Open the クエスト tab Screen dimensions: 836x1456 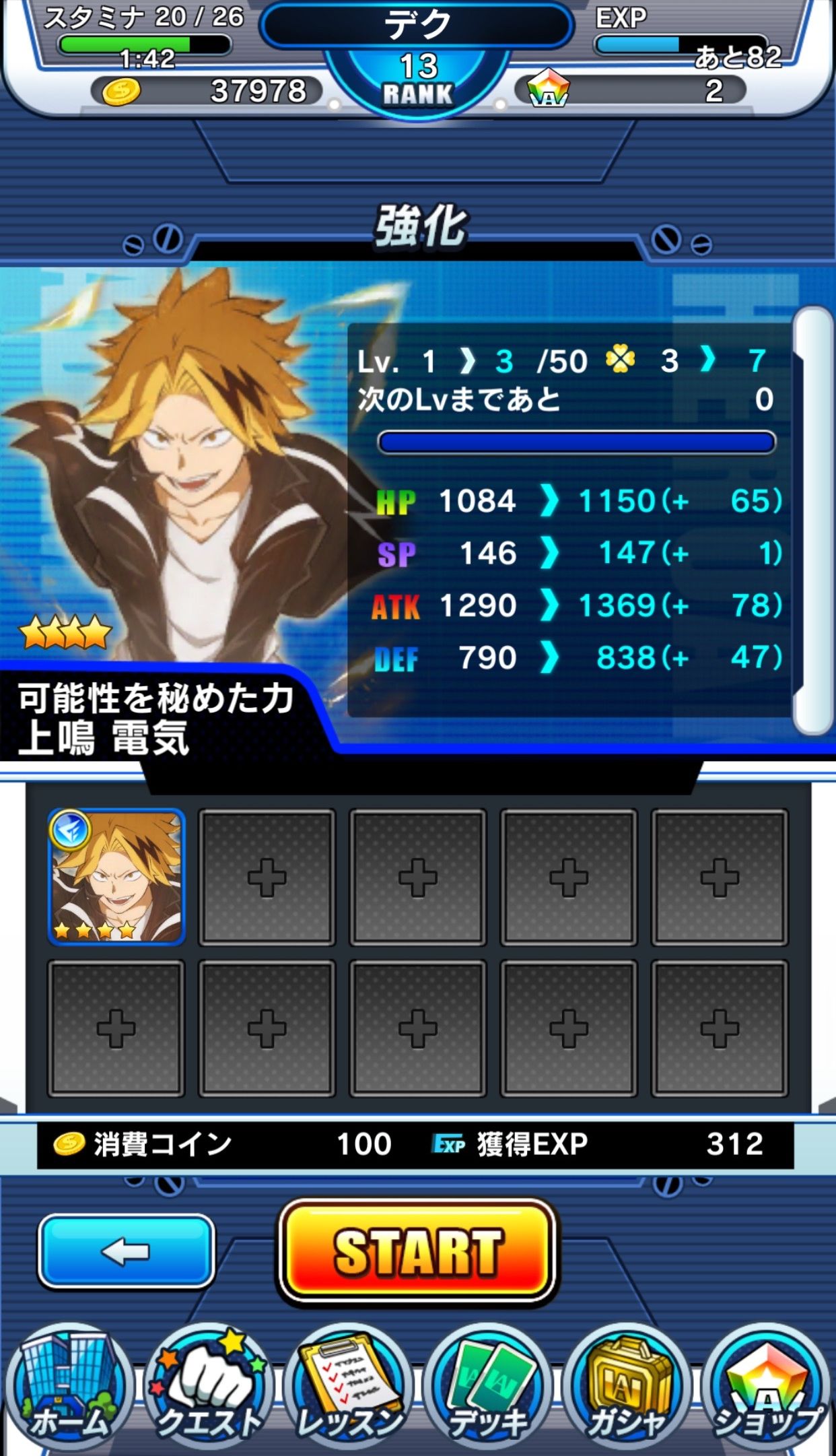pyautogui.click(x=209, y=1389)
